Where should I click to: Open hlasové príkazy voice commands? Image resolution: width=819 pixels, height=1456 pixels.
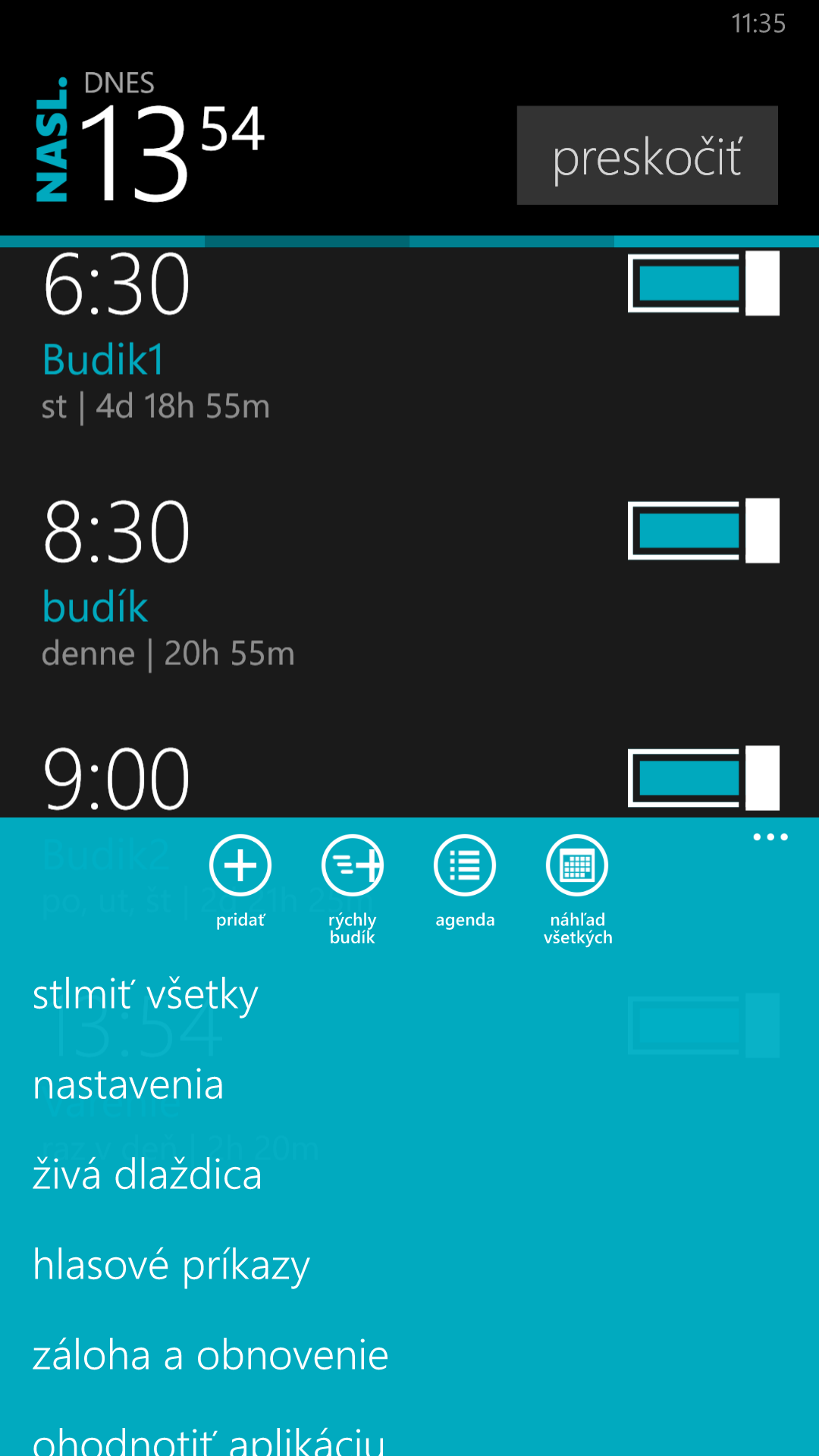(171, 1266)
